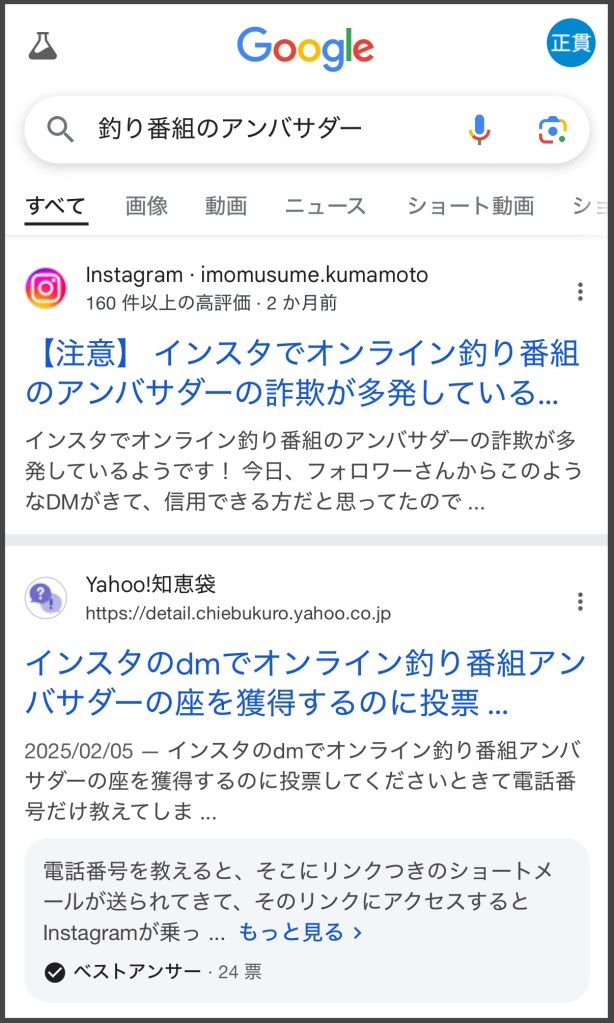Switch to the ショート動画 tab
Image resolution: width=614 pixels, height=1023 pixels.
point(470,206)
